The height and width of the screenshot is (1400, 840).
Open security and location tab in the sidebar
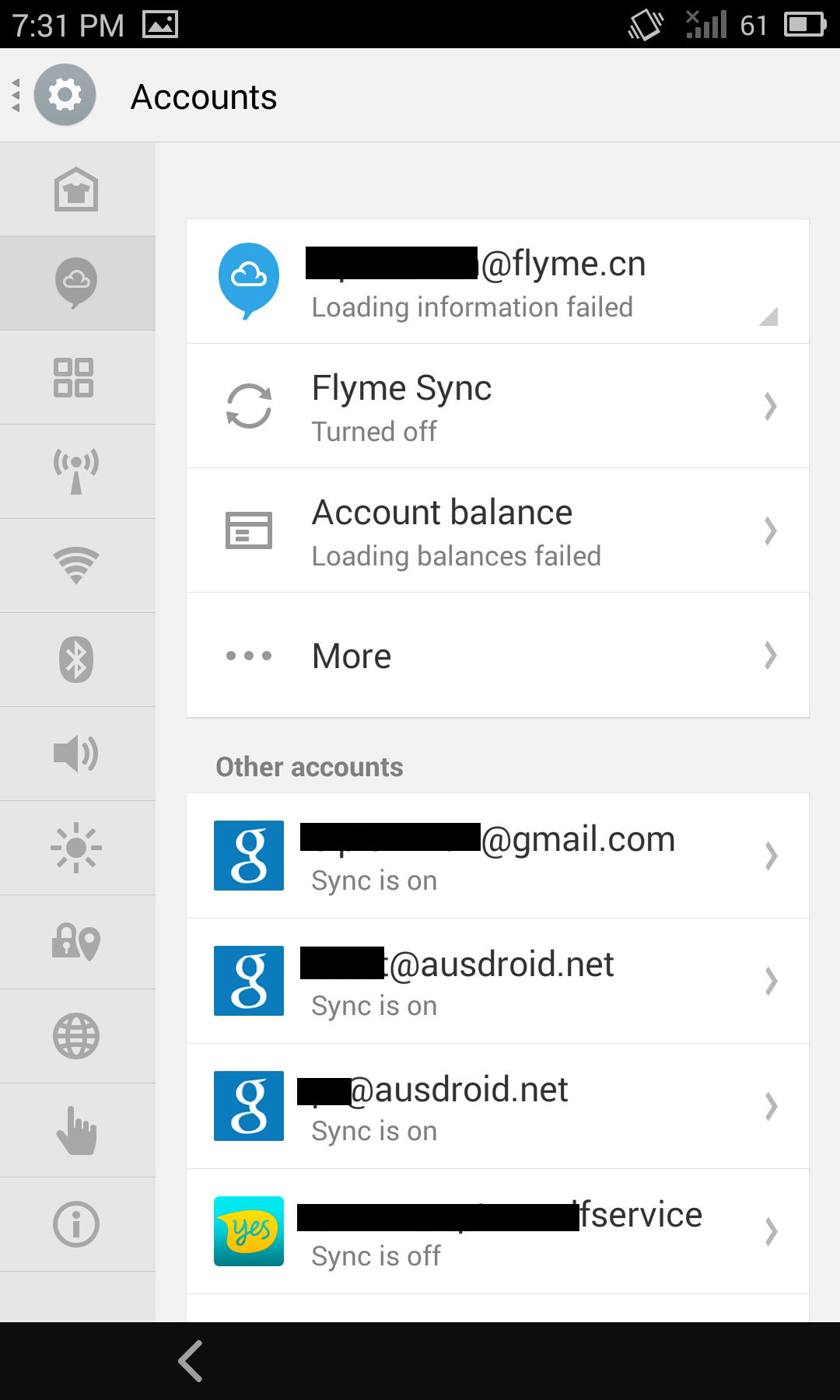pos(77,942)
